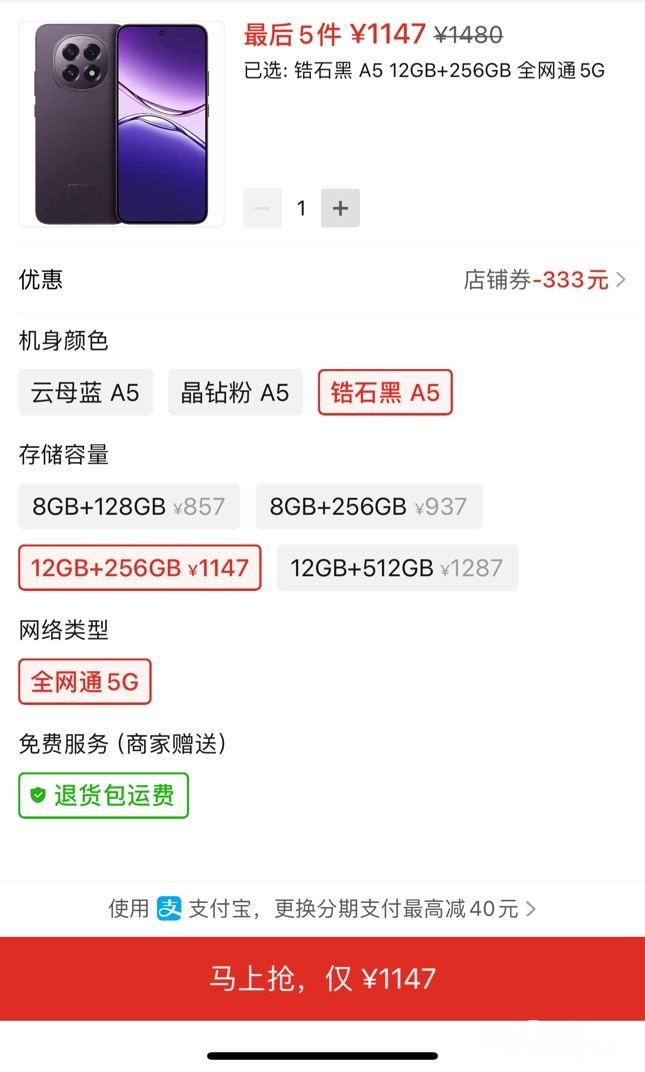Viewport: 645px width, 1072px height.
Task: Pick the 8GB+128GB storage option
Action: (x=129, y=507)
